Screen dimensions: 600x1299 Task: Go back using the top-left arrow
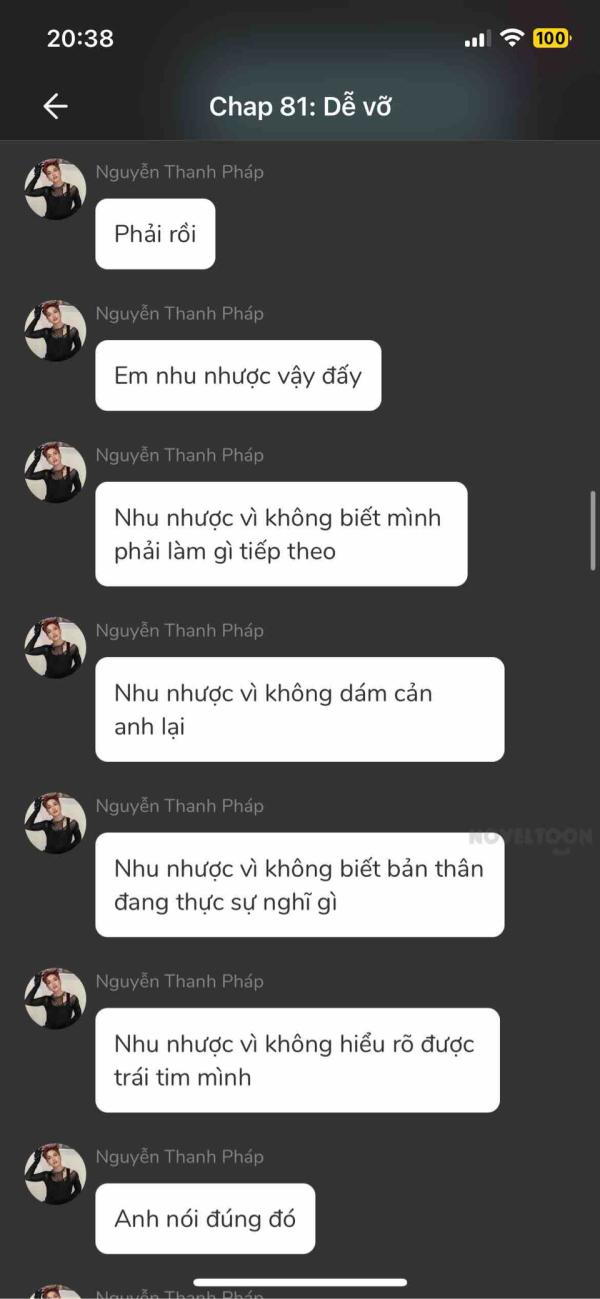[x=55, y=107]
